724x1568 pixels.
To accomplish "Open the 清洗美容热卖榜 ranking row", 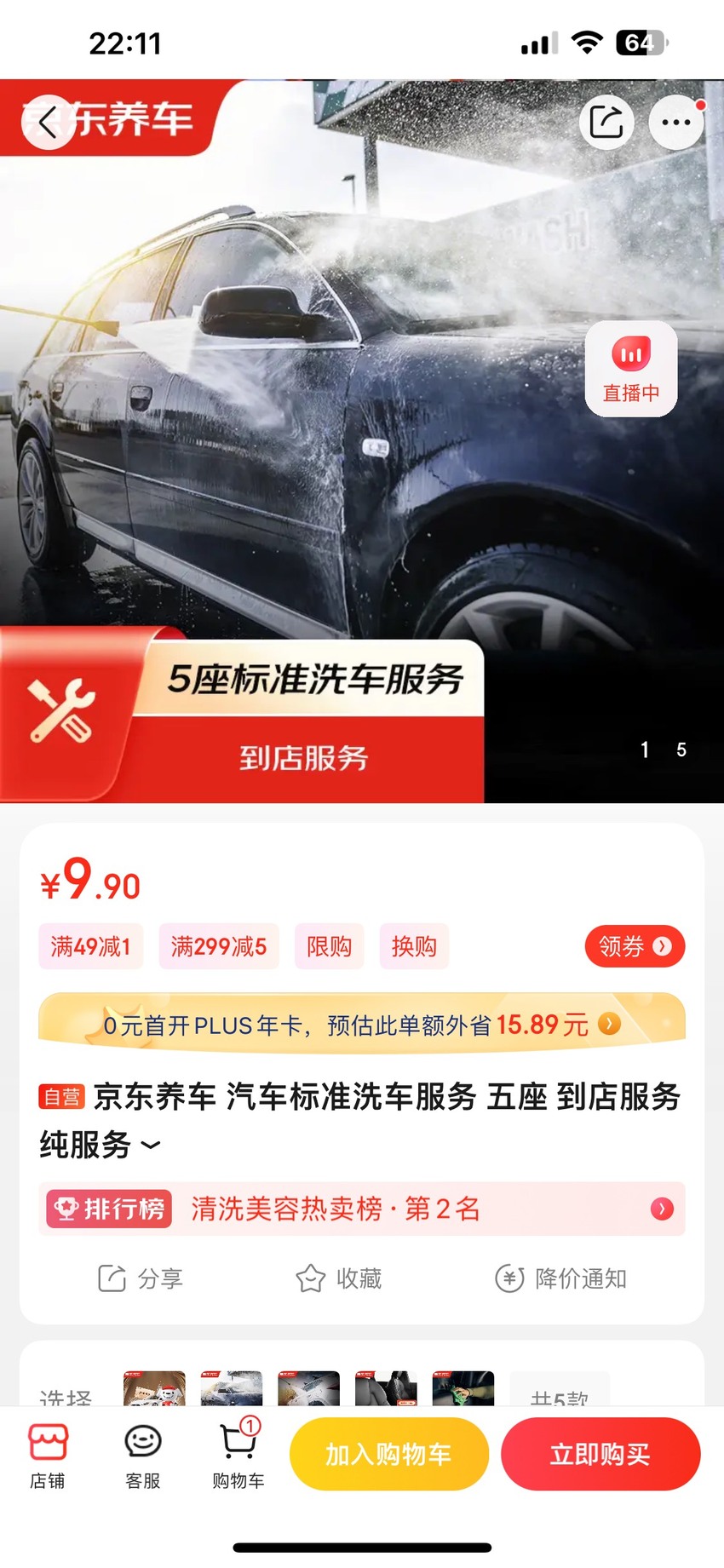I will click(362, 1209).
